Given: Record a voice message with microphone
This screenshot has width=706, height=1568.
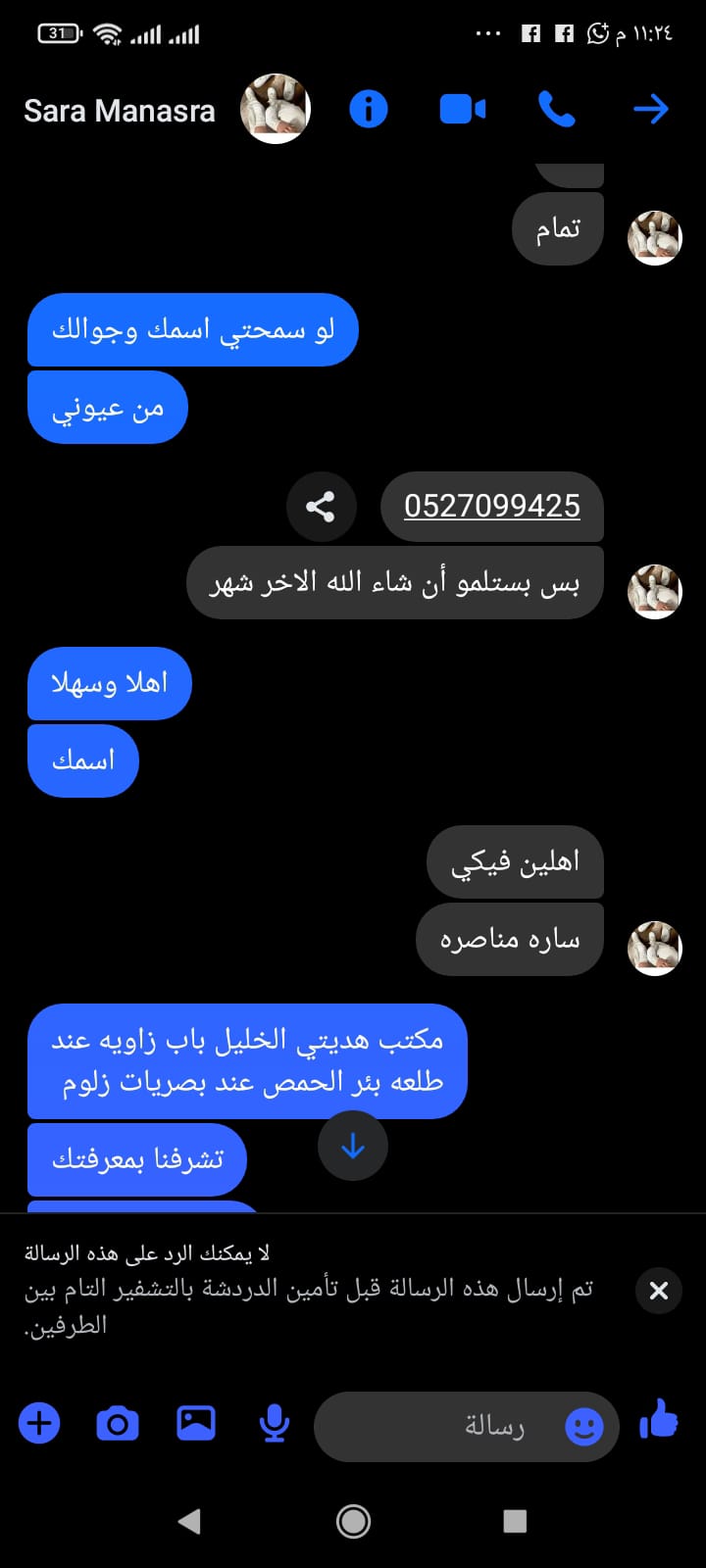Looking at the screenshot, I should 275,1423.
